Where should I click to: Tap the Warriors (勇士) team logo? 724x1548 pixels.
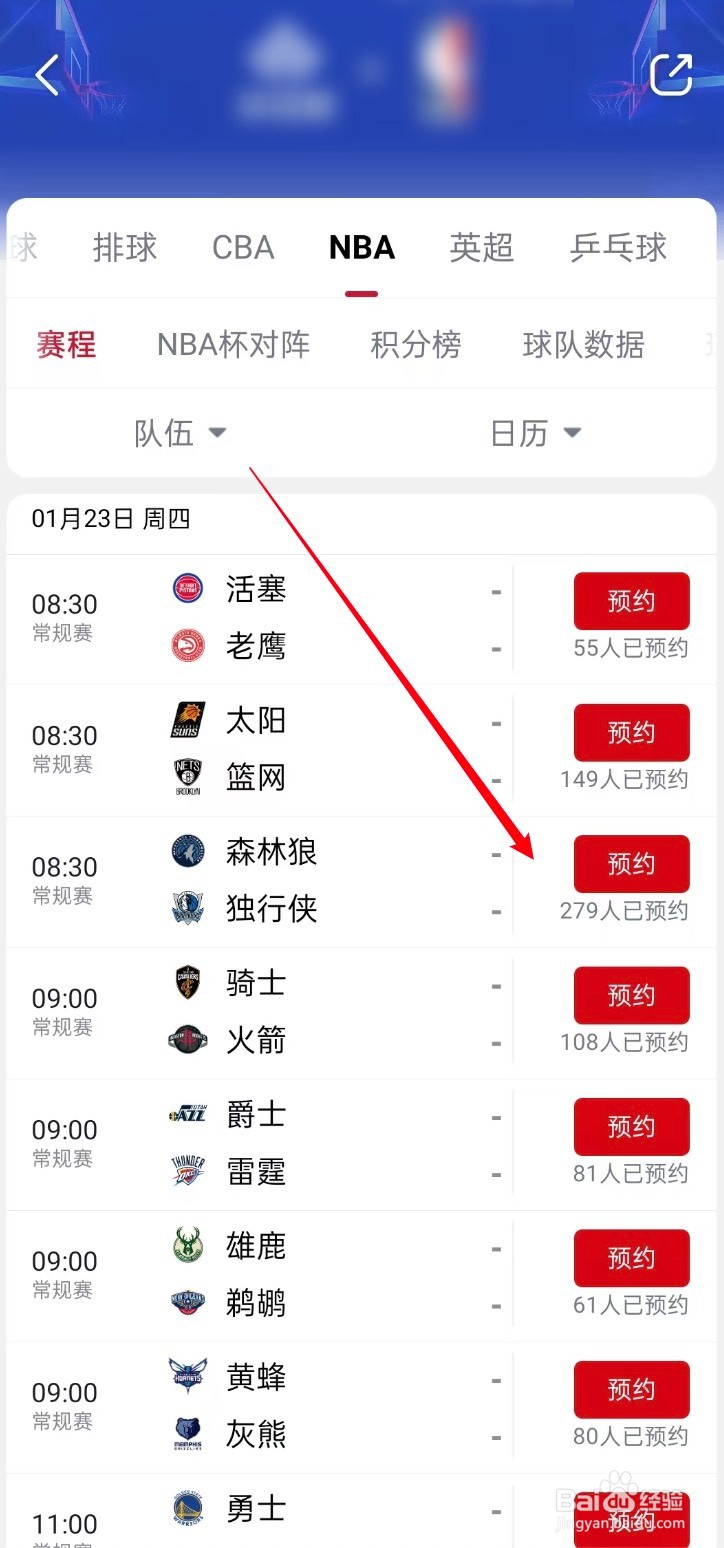click(186, 1508)
